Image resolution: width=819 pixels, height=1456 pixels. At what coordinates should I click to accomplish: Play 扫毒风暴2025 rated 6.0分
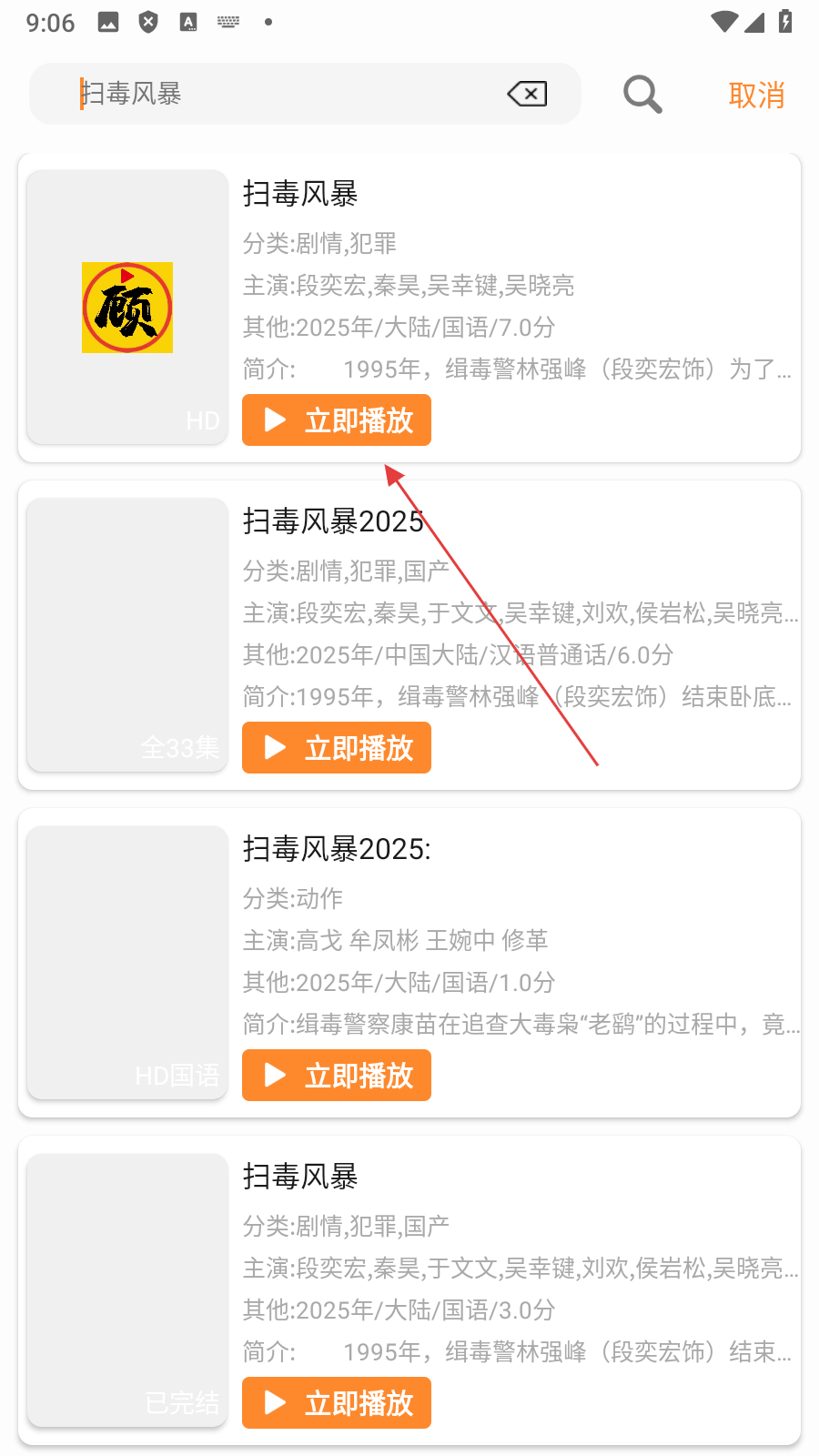click(x=337, y=748)
